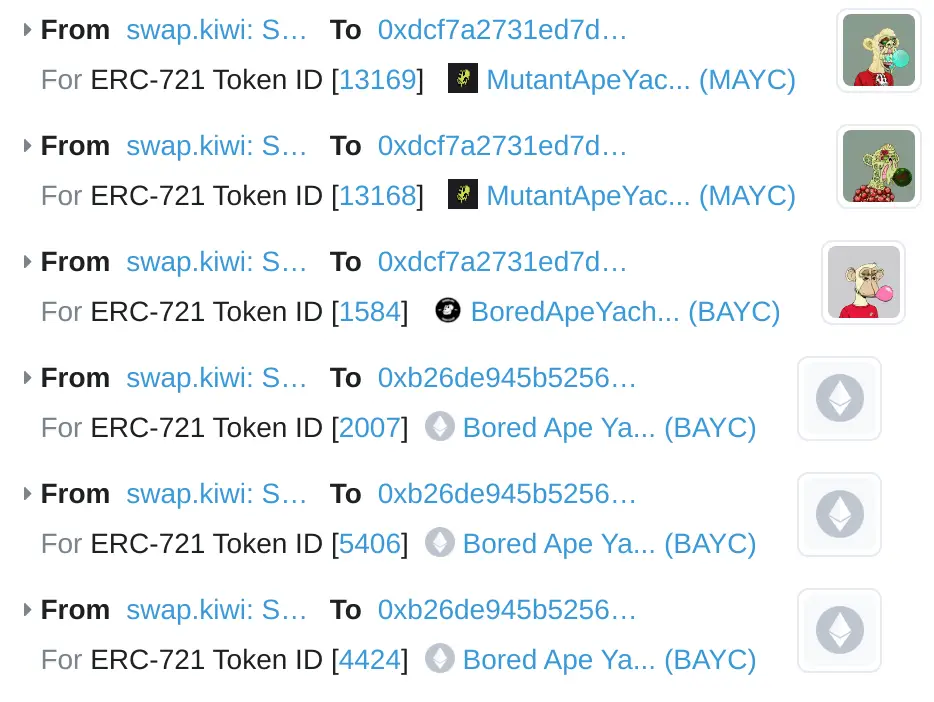This screenshot has width=934, height=702.
Task: Open BoredApeYach... (BAYC) link for token 1584
Action: [624, 312]
